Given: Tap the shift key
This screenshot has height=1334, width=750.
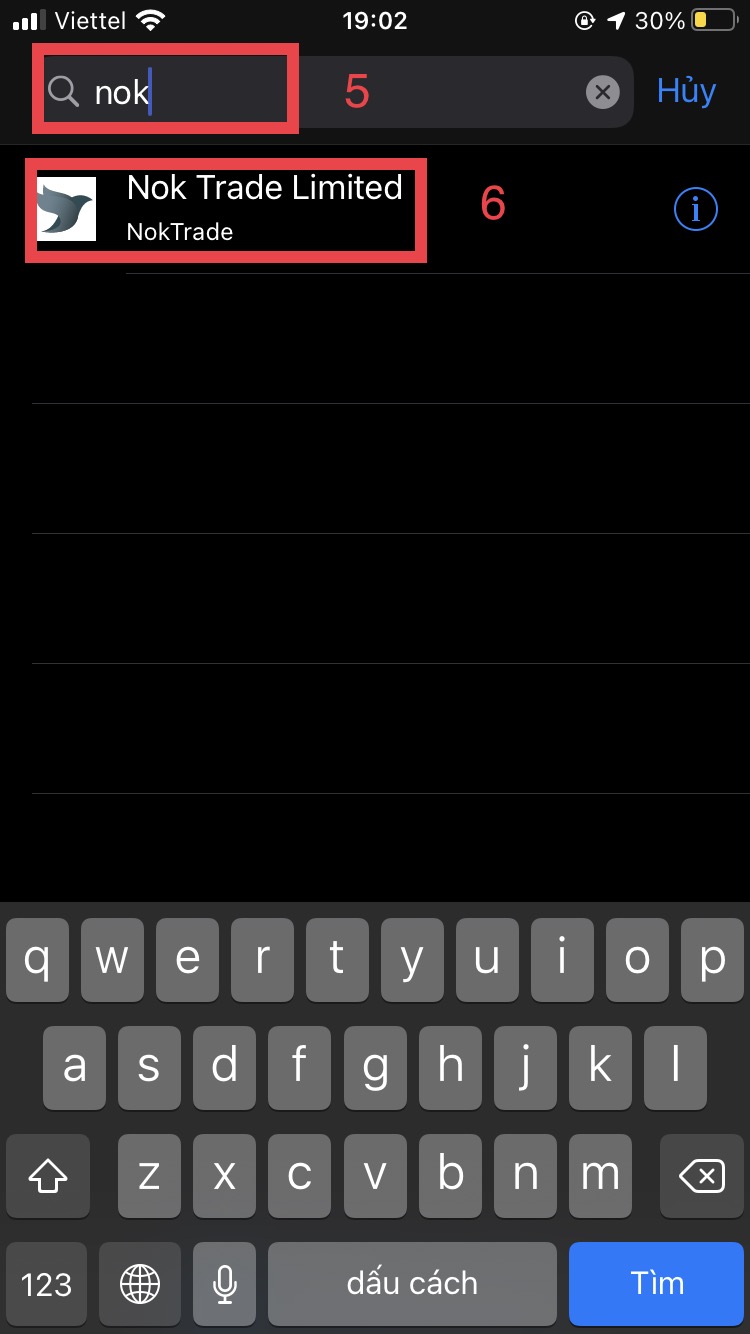Looking at the screenshot, I should tap(48, 1176).
